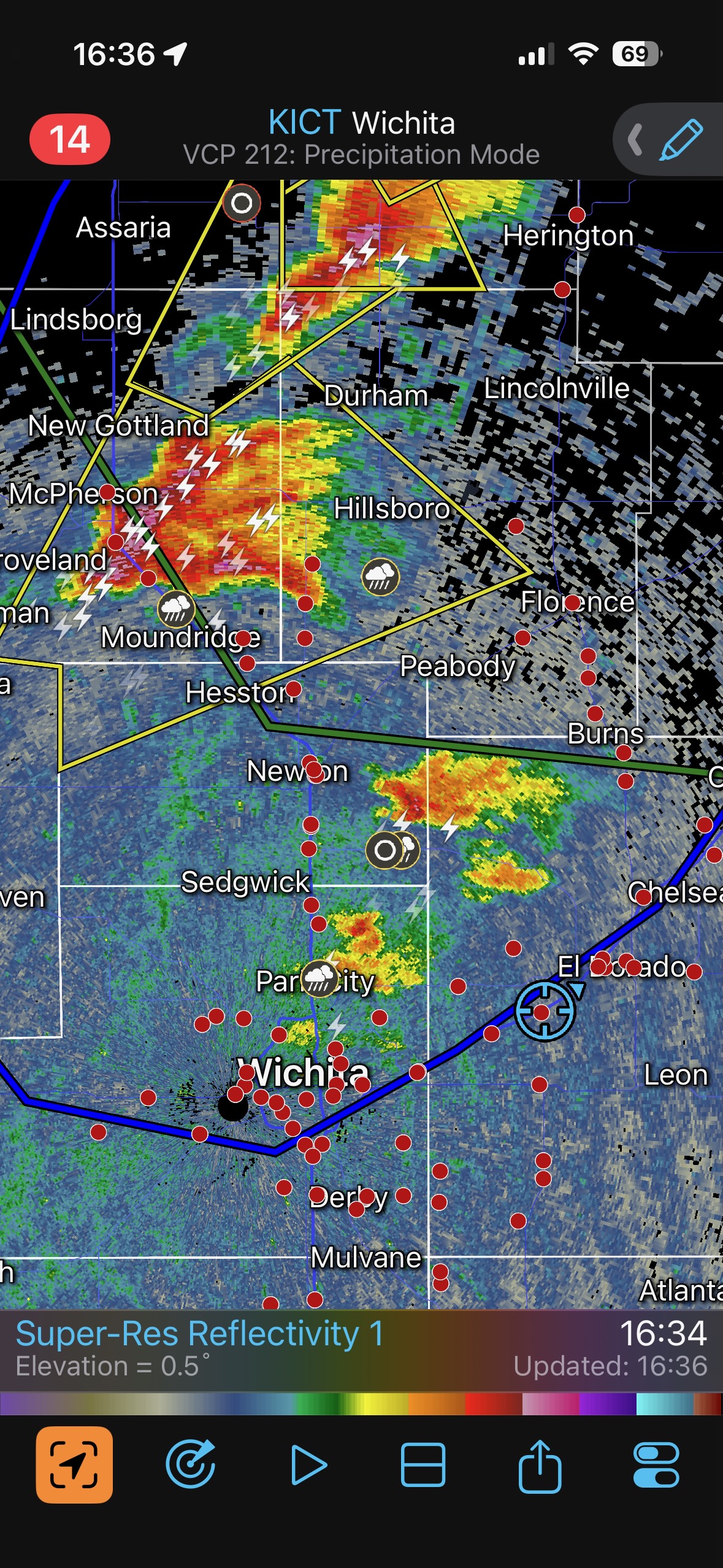Tap the rain report icon near Moundridge
The image size is (723, 1568).
[177, 609]
